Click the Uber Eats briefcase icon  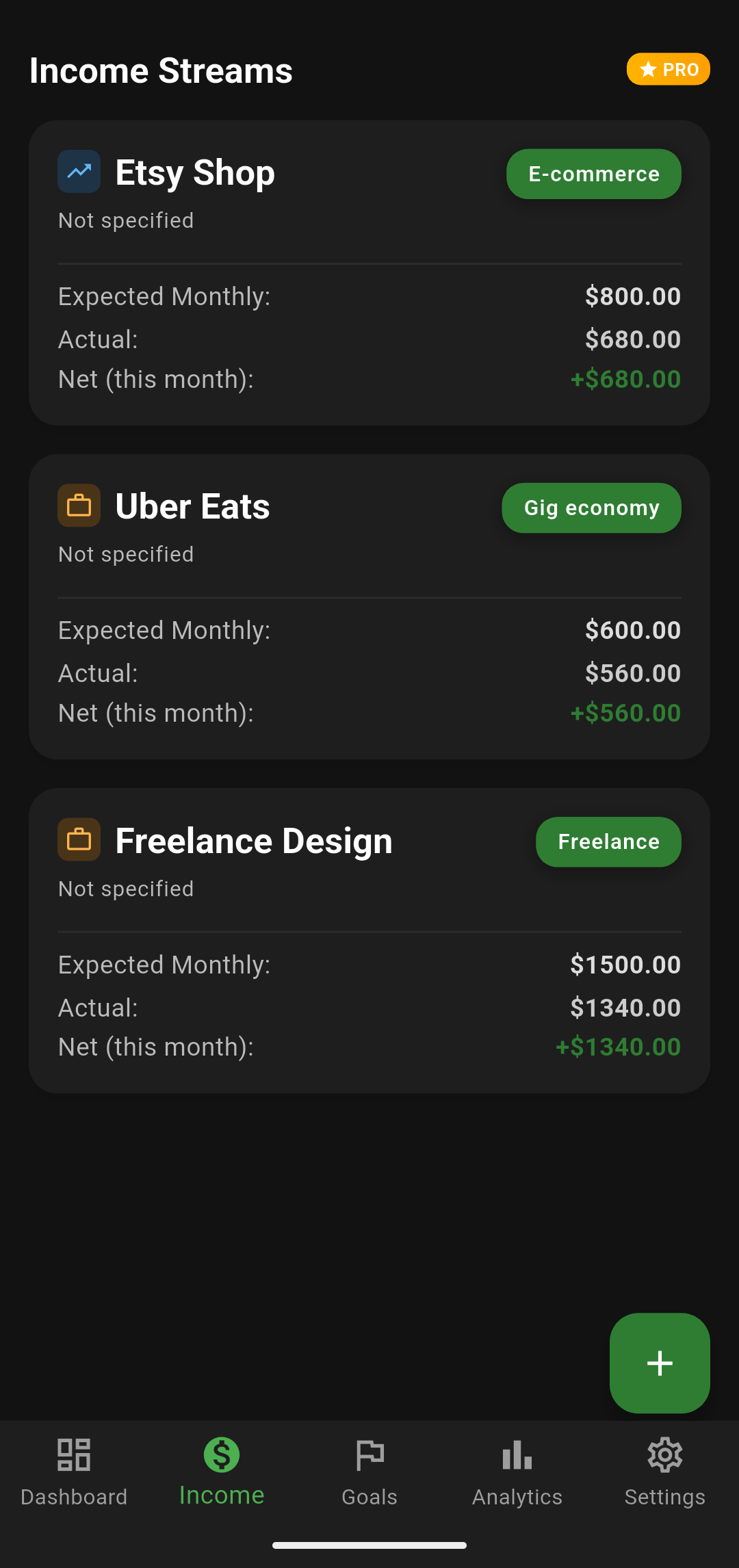pyautogui.click(x=79, y=506)
